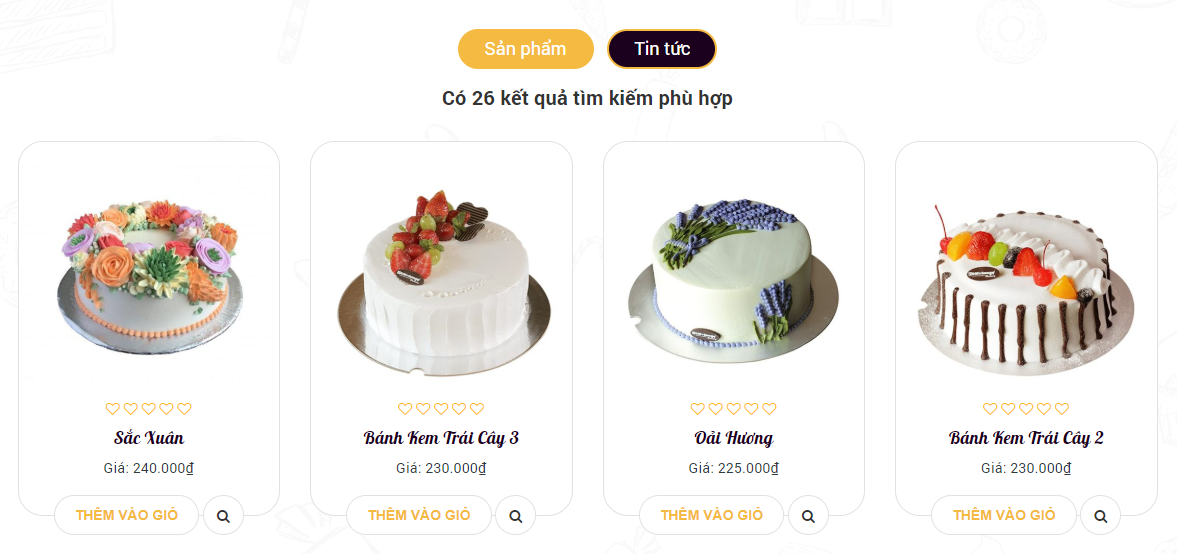Quick view Bánh Kem Trái Cây 2
Image resolution: width=1177 pixels, height=554 pixels.
1100,516
